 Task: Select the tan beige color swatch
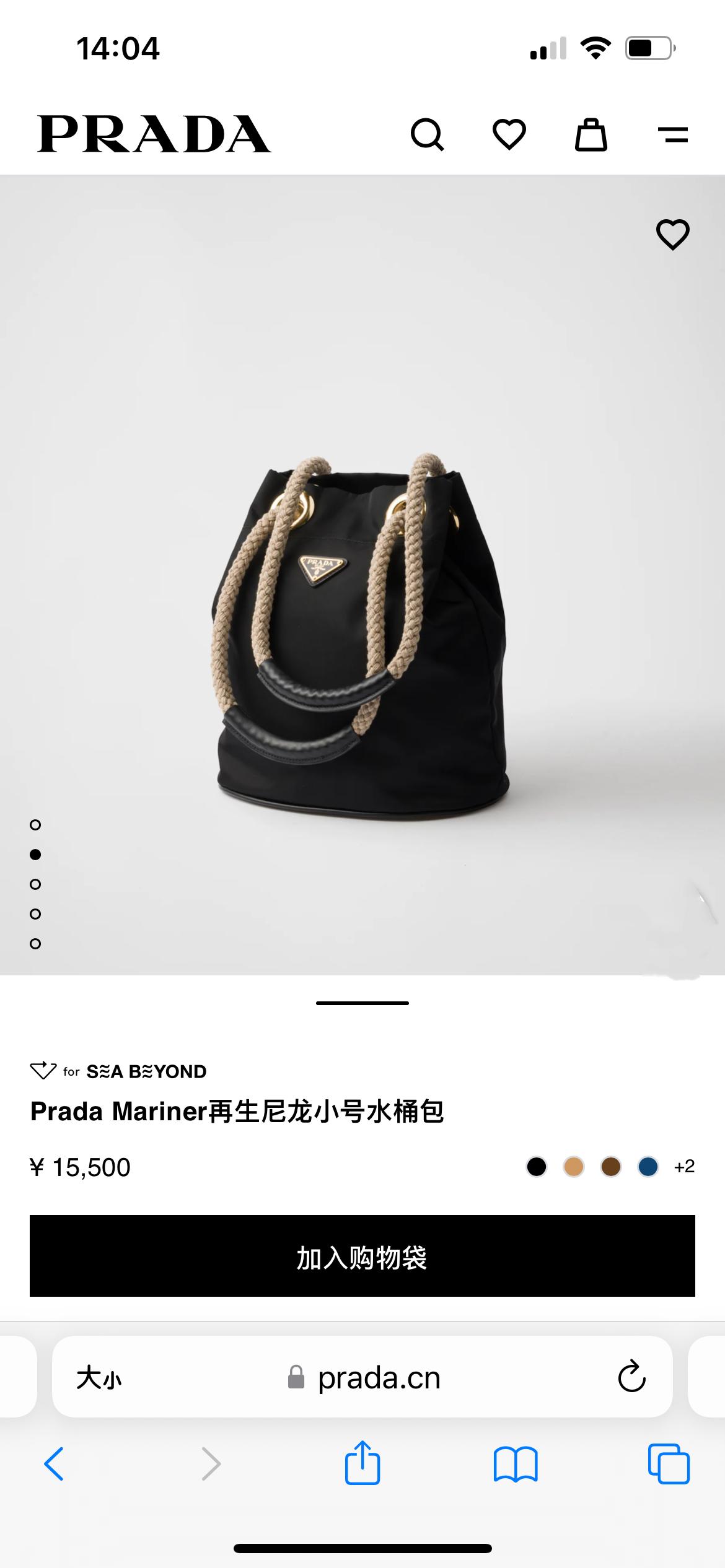[x=574, y=1167]
